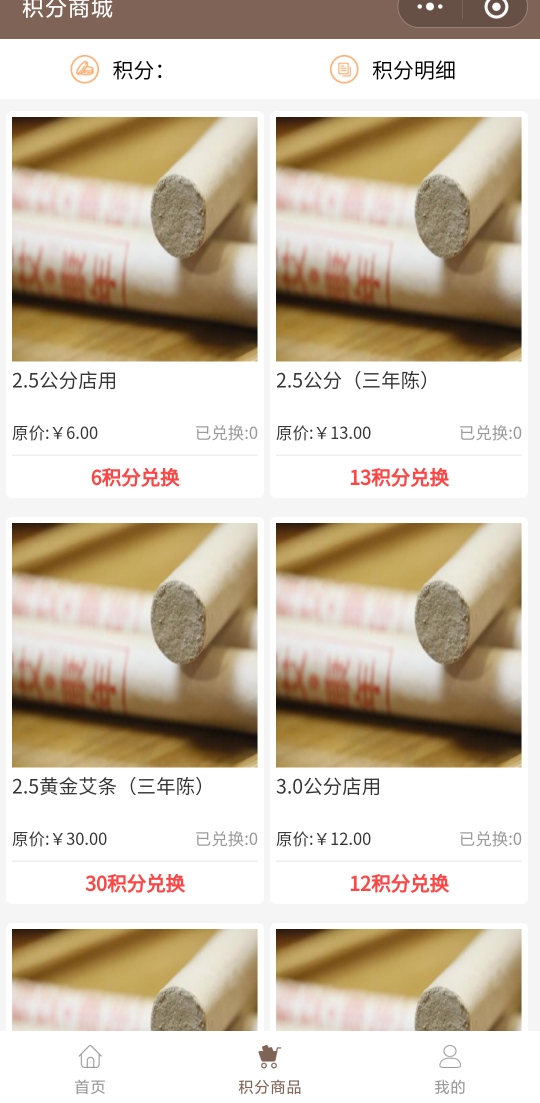540x1103 pixels.
Task: Select the 积分商品 tab
Action: click(x=270, y=1069)
